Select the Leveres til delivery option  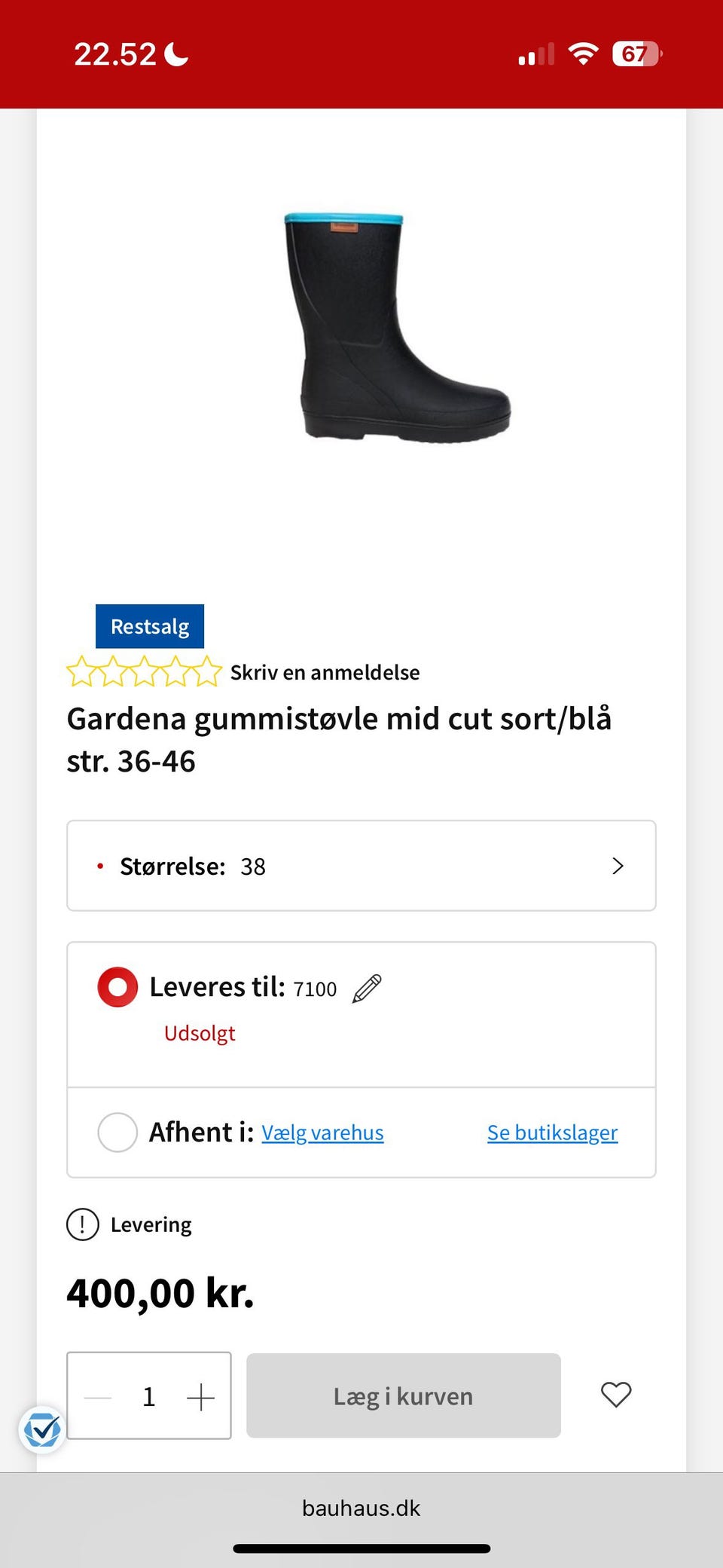coord(118,986)
